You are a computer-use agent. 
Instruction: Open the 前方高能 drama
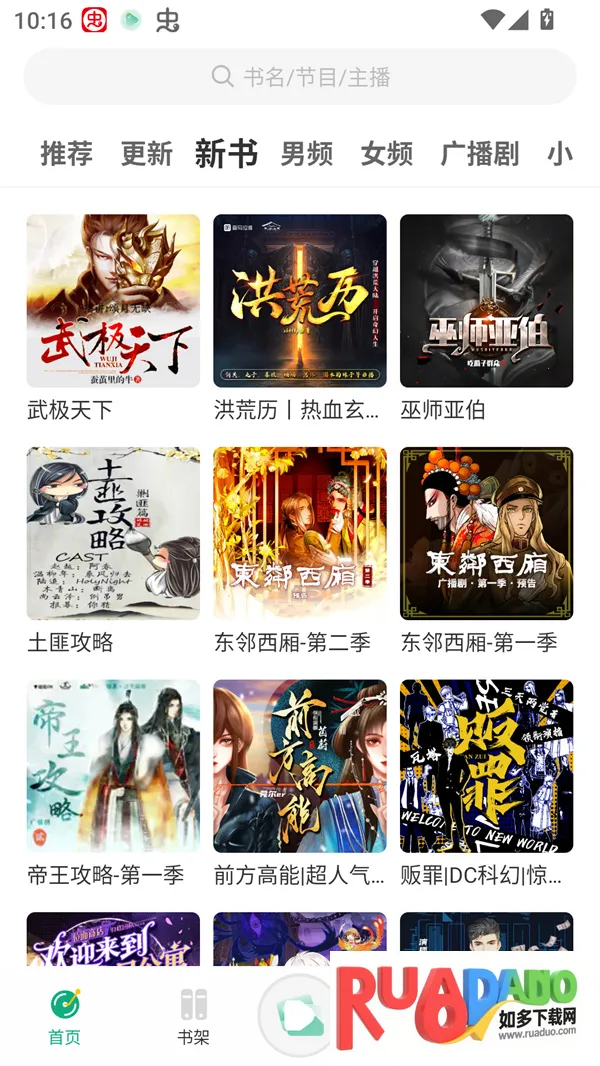[300, 766]
